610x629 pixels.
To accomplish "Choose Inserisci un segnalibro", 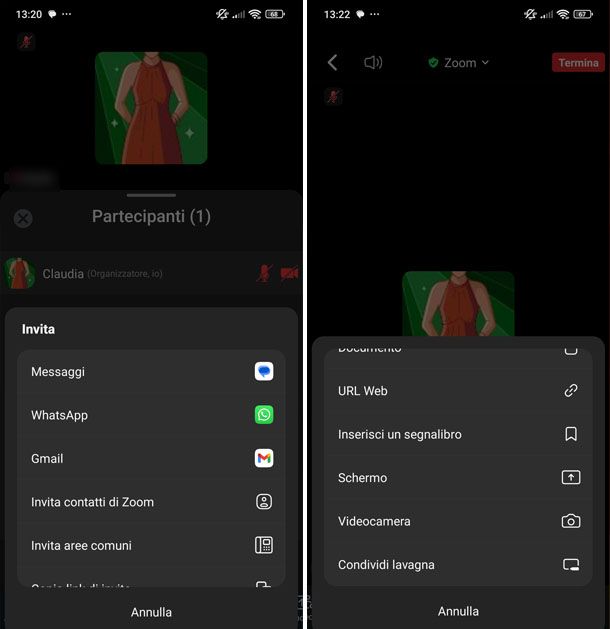I will point(458,435).
